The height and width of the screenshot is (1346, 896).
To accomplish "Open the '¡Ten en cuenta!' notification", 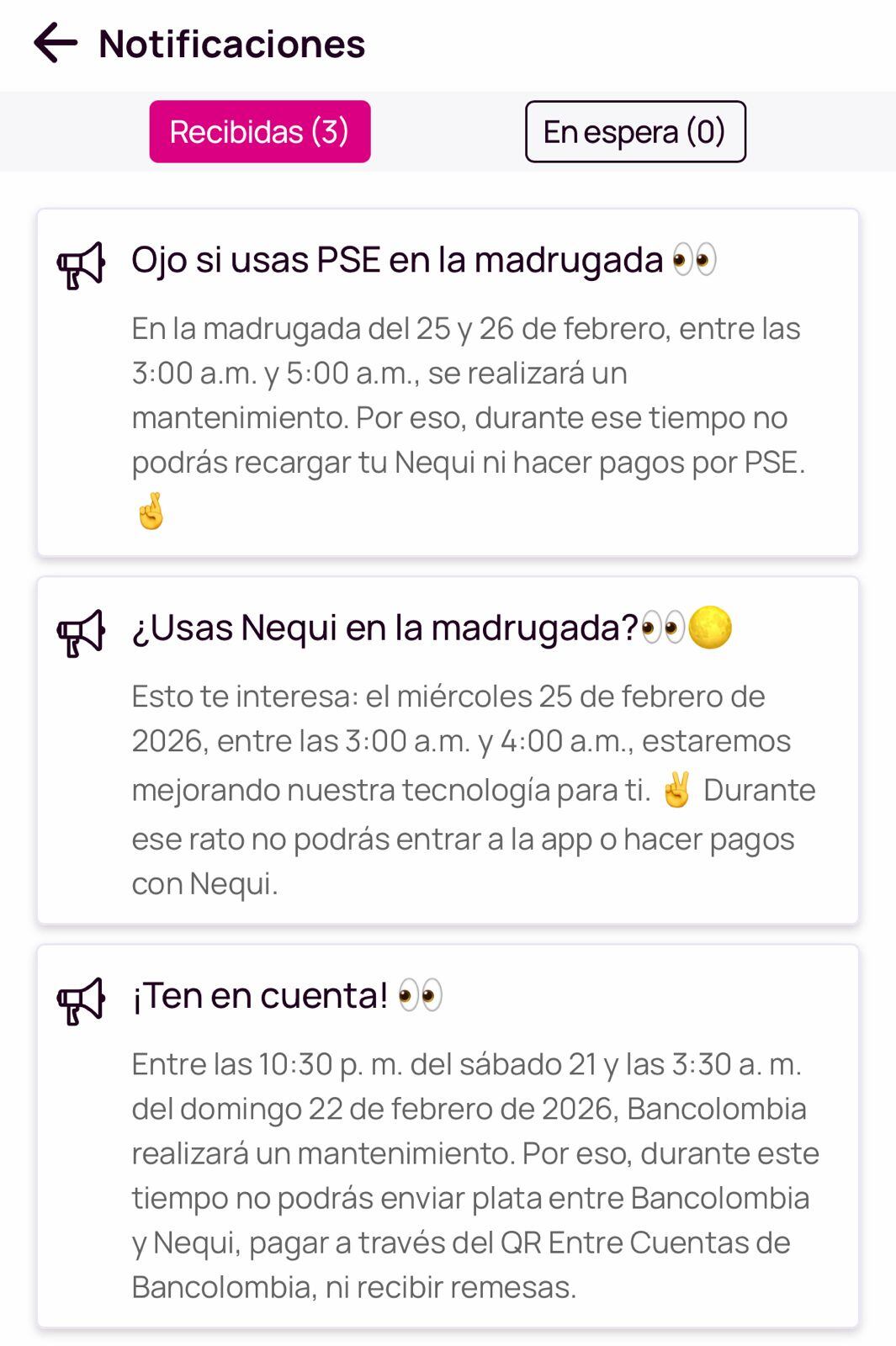I will pyautogui.click(x=448, y=1136).
